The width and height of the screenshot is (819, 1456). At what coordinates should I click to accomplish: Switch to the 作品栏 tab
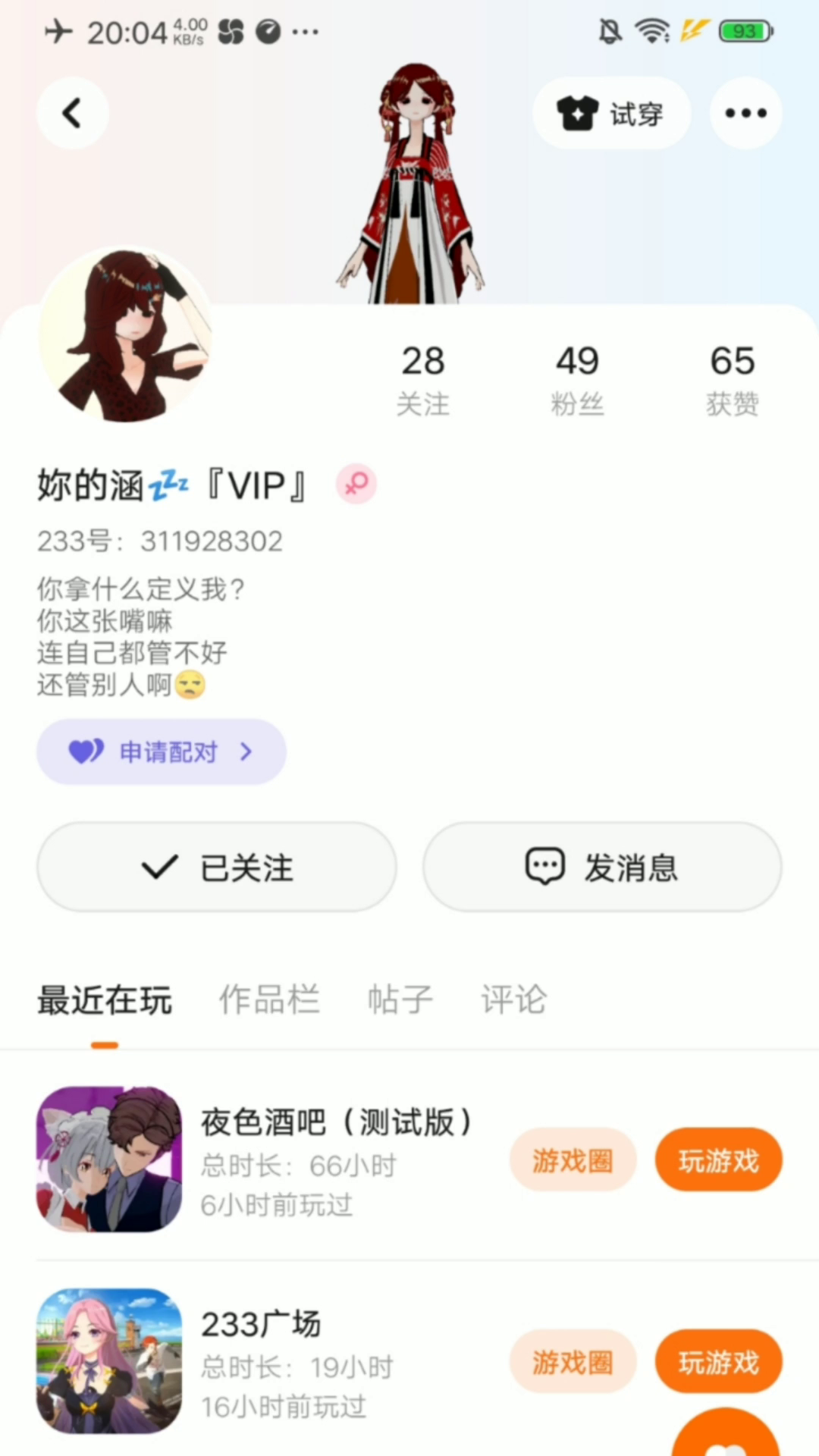[x=269, y=999]
